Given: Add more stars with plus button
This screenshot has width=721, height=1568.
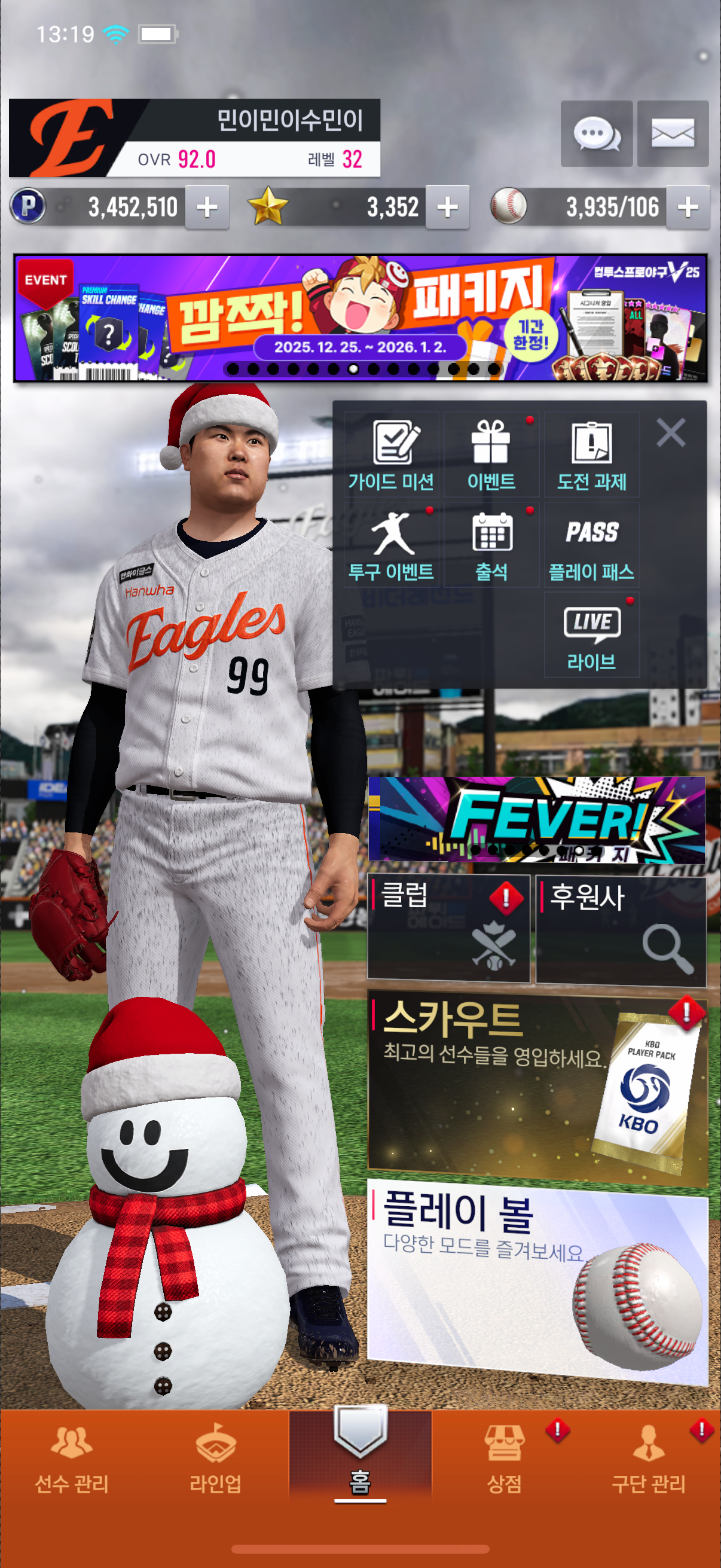Looking at the screenshot, I should tap(447, 208).
